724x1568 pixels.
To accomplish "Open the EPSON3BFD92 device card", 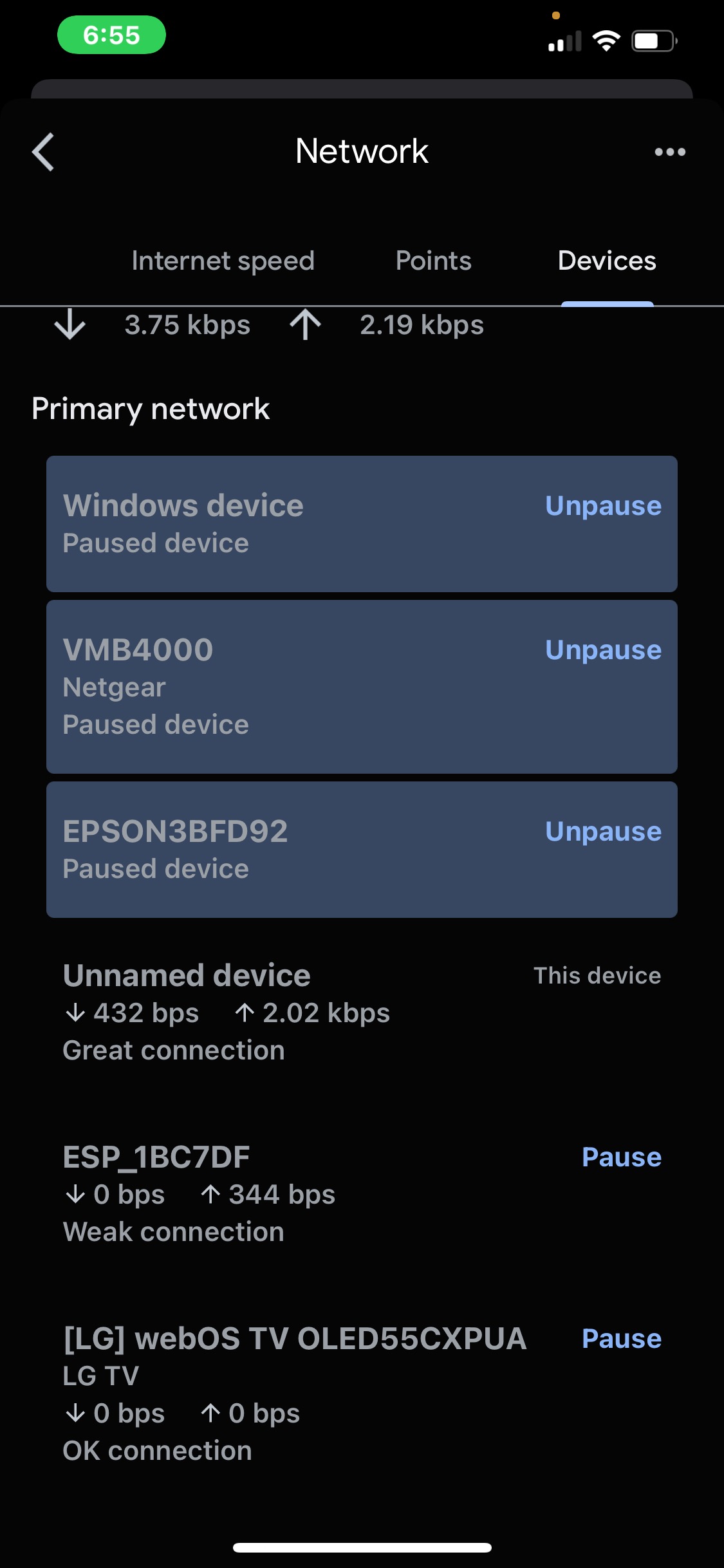I will pos(257,850).
